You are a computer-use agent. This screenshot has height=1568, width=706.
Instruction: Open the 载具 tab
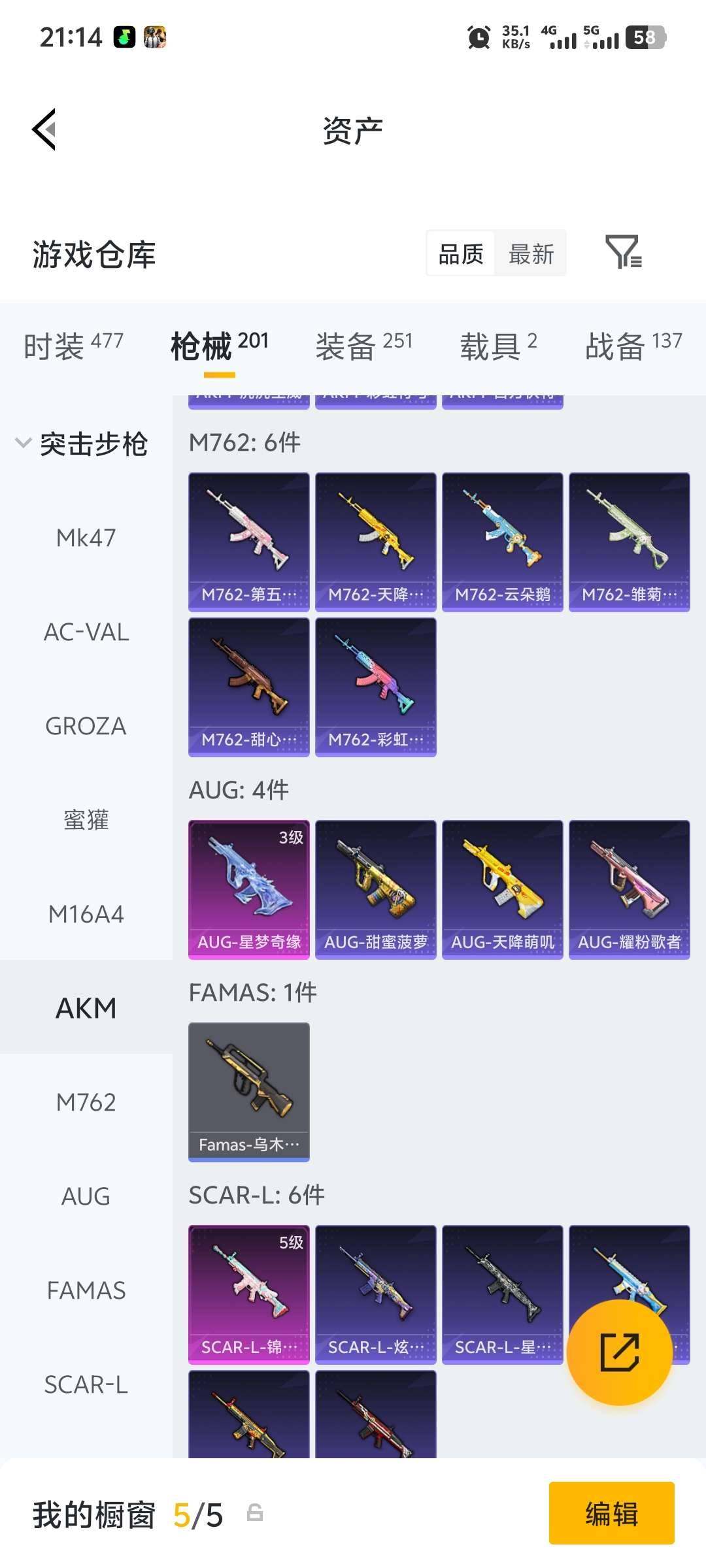pos(498,345)
